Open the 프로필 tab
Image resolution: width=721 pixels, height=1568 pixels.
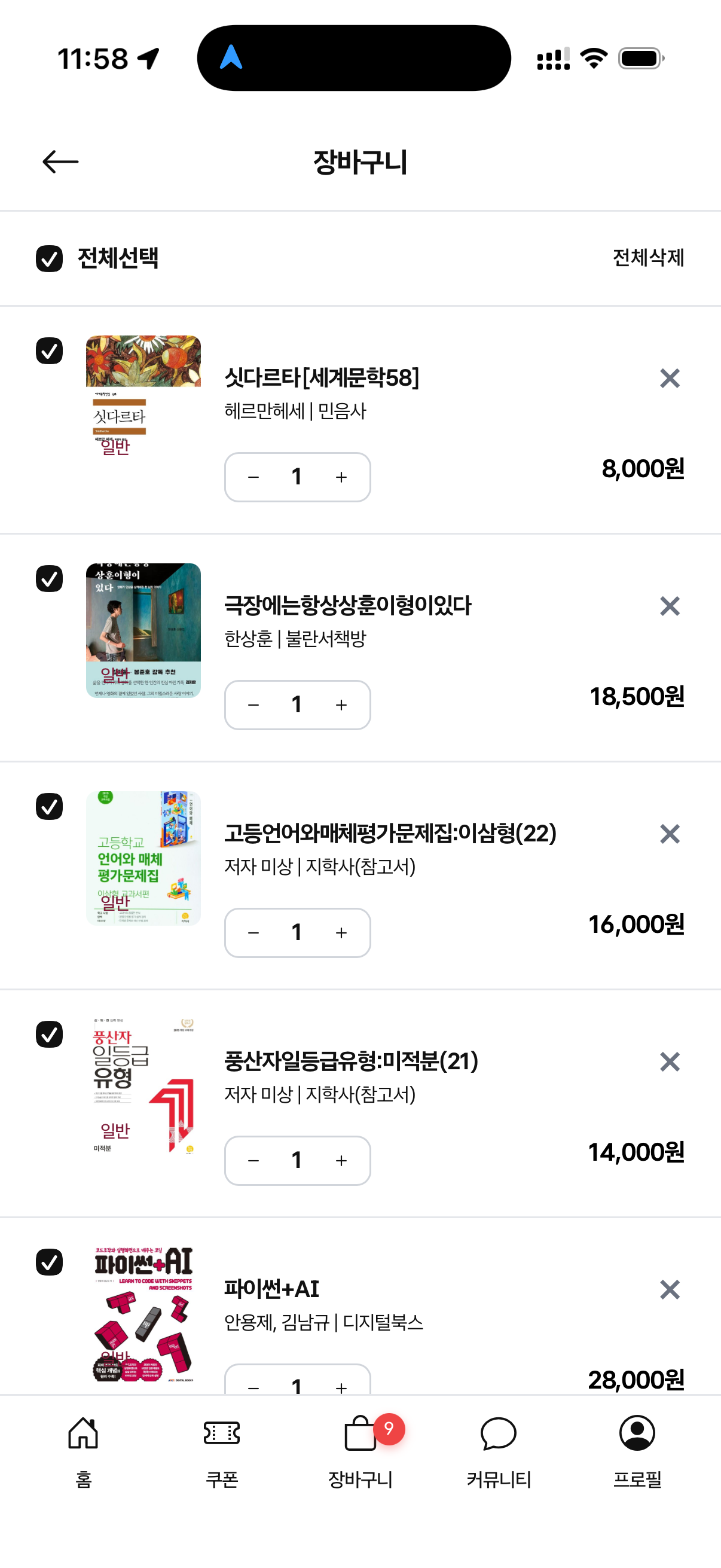(637, 1452)
